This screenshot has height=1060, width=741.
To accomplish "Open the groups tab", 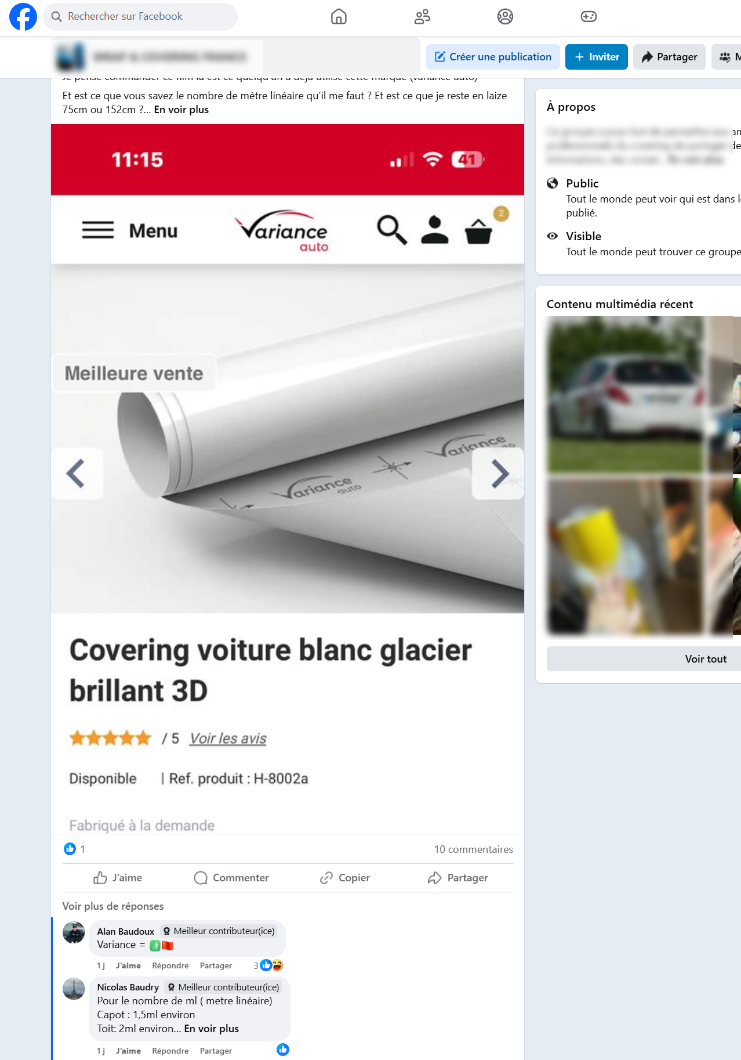I will 505,17.
